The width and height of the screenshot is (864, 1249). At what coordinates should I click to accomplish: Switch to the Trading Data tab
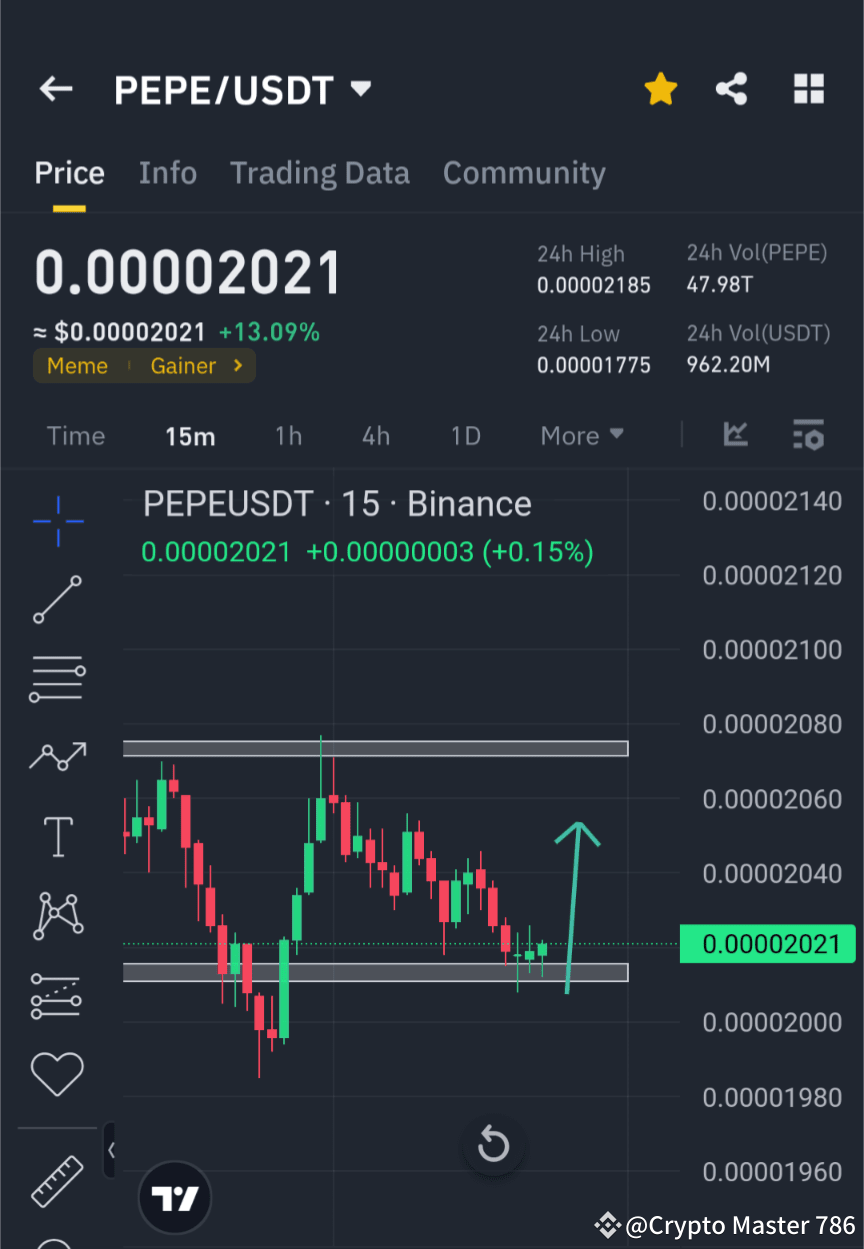tap(320, 172)
